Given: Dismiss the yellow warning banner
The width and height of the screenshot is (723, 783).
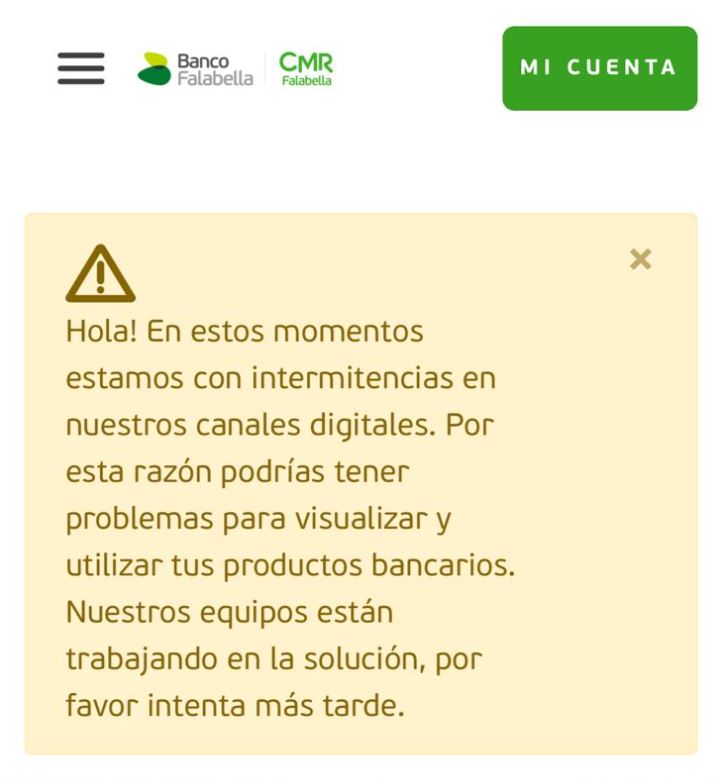Looking at the screenshot, I should [x=640, y=260].
